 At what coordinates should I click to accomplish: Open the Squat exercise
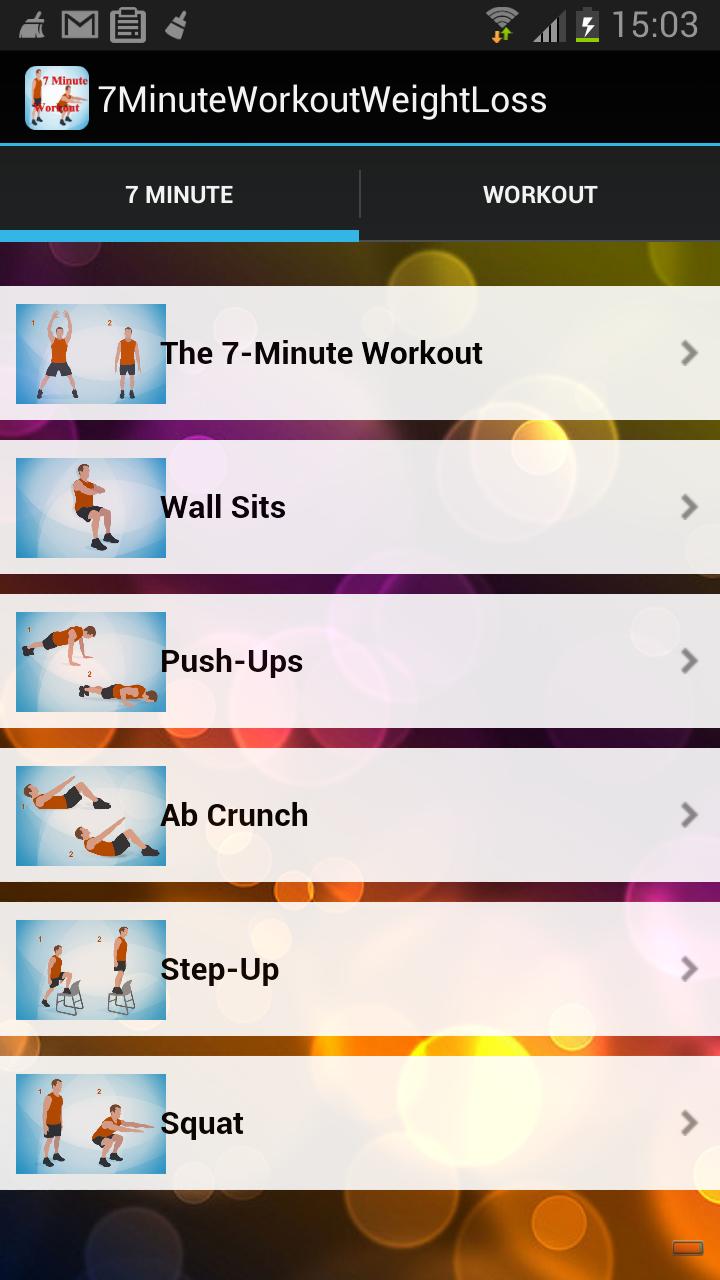point(360,1123)
